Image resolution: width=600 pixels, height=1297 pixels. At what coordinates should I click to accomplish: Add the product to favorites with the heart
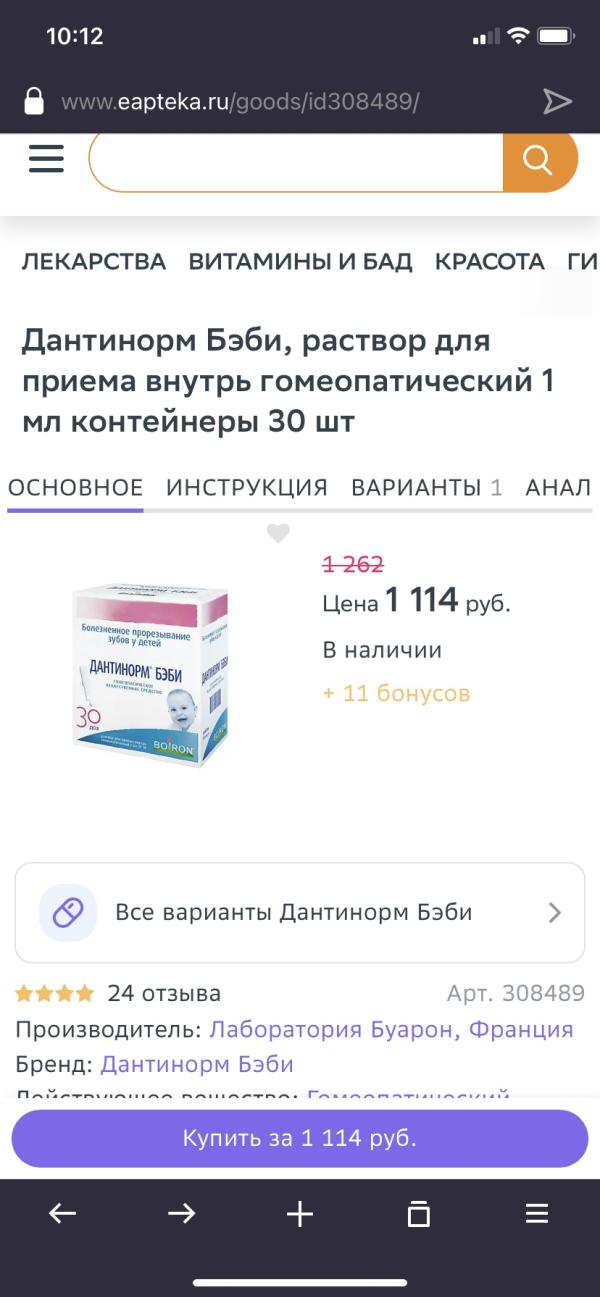[278, 533]
